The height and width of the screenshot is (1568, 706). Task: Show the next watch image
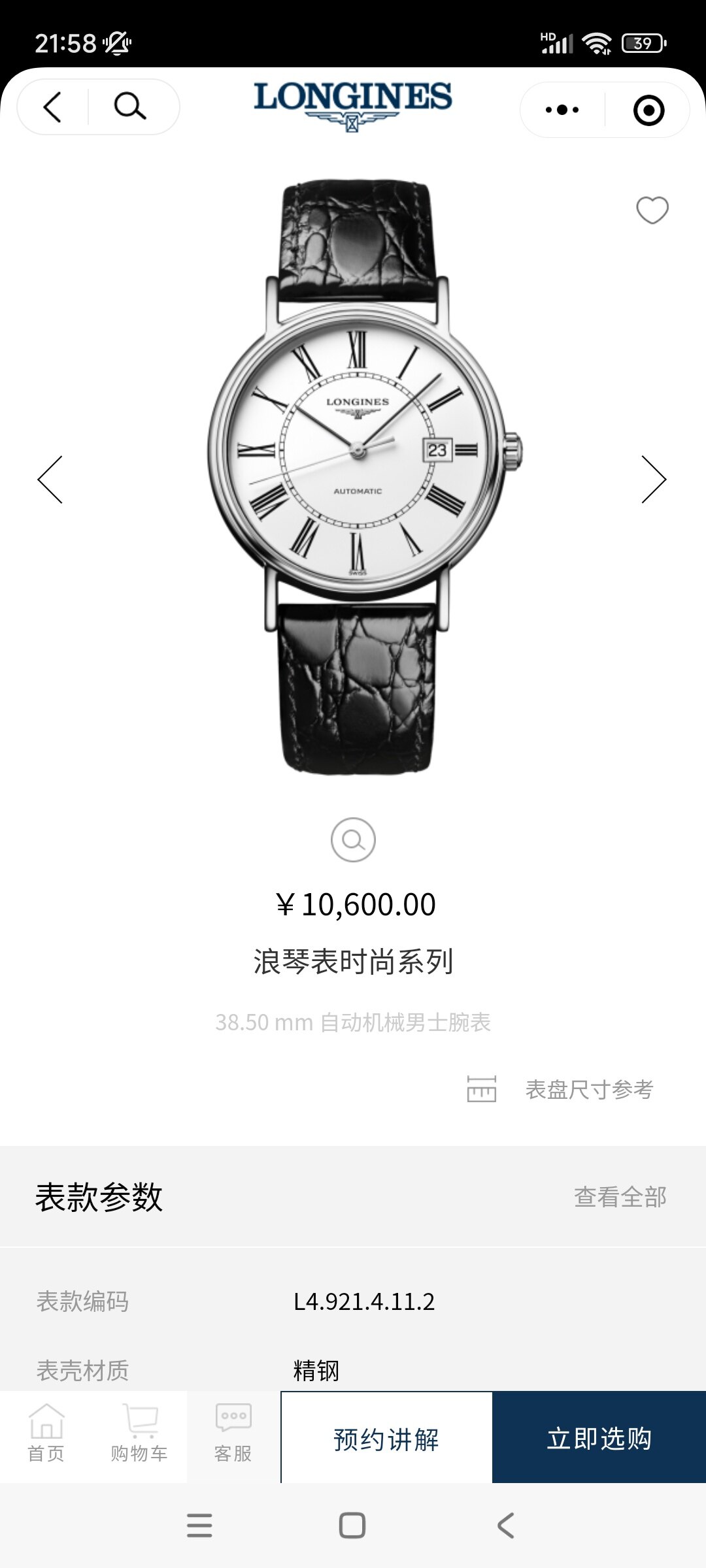coord(654,480)
